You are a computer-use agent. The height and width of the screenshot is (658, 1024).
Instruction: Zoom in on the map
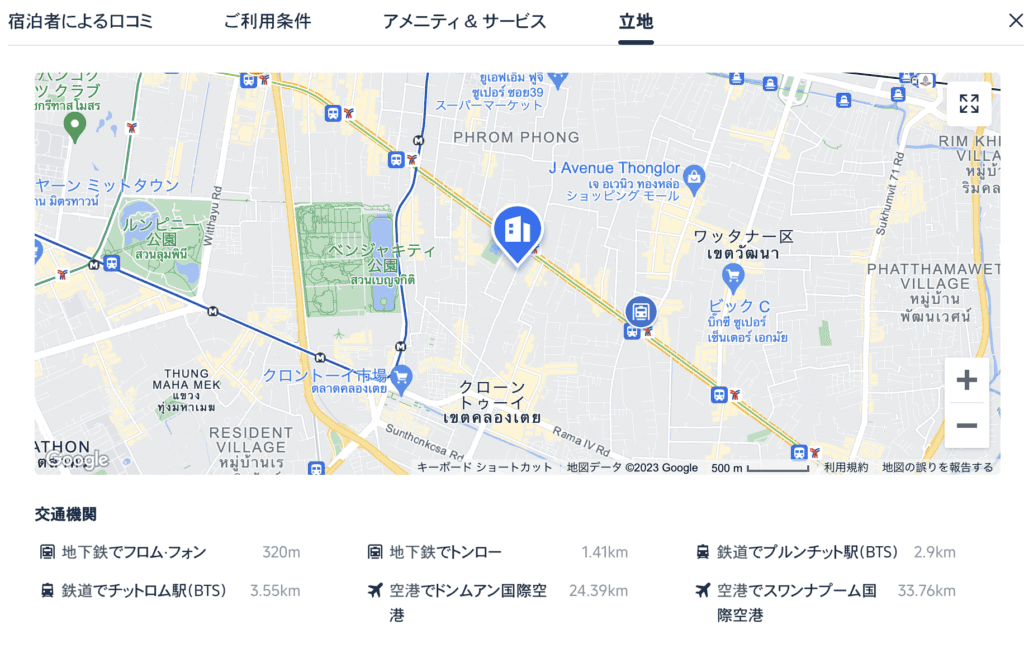pos(966,380)
